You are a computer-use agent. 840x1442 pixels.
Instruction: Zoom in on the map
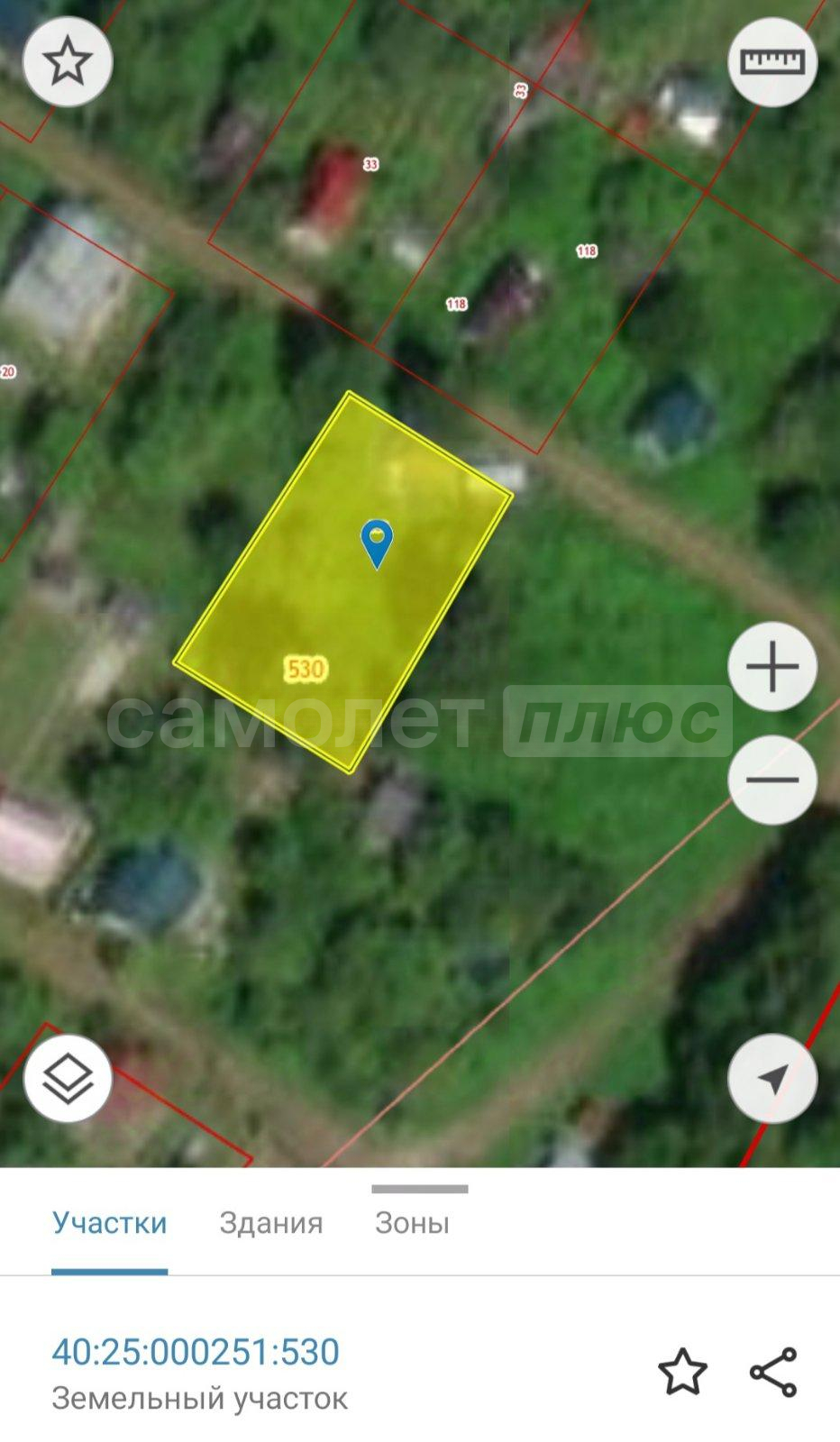[x=772, y=667]
